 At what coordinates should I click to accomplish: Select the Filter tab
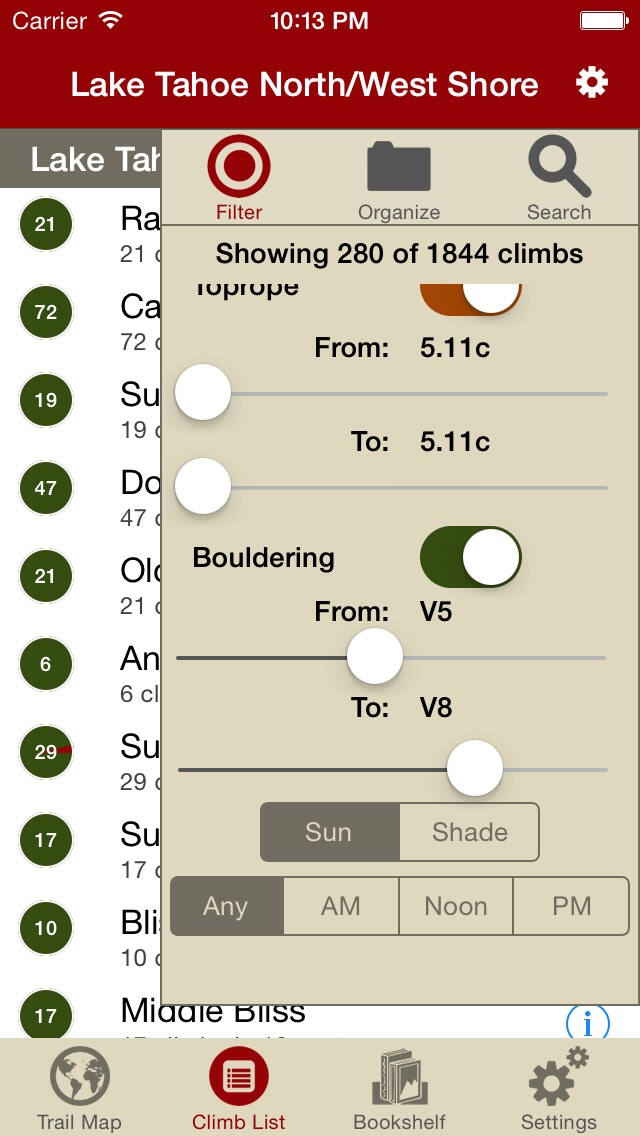[x=239, y=178]
